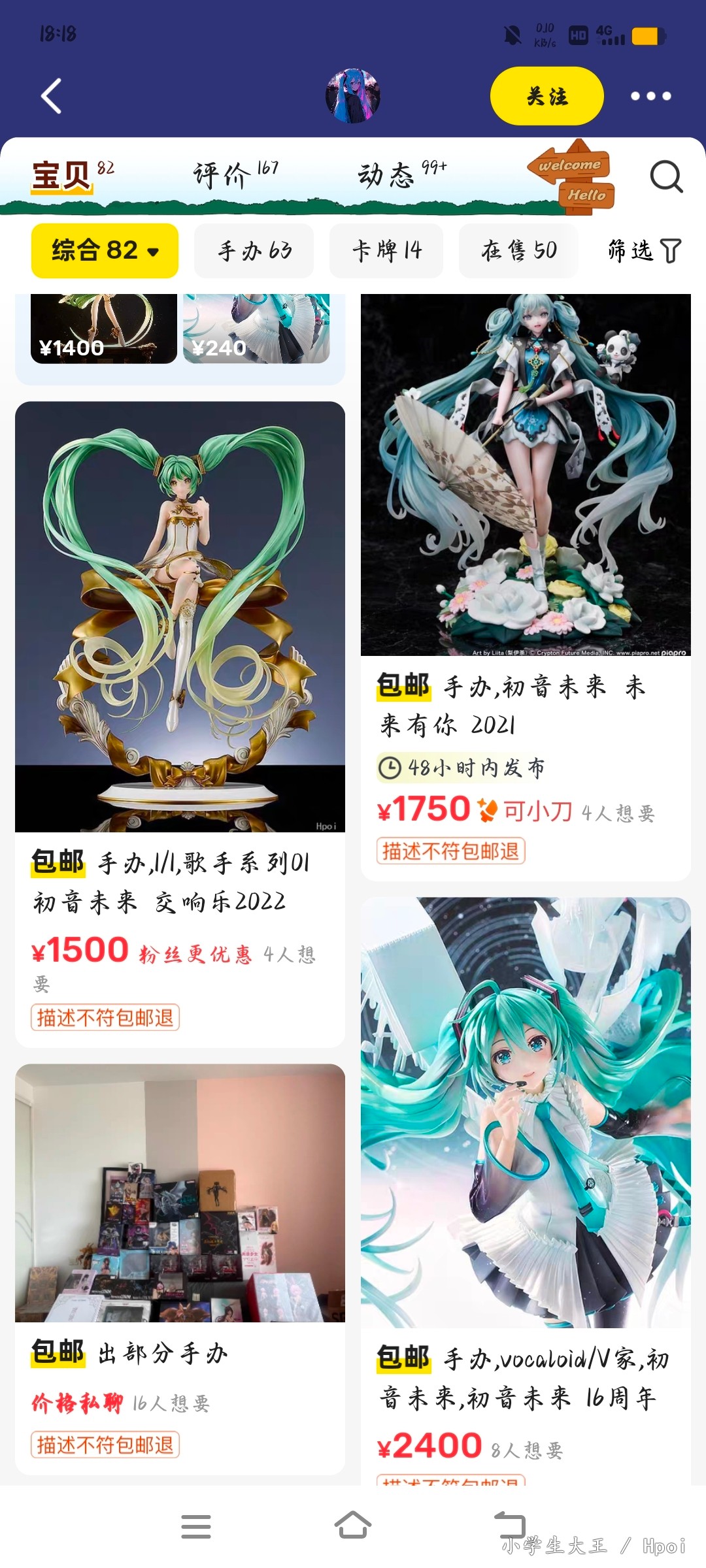Open the ¥240 figure thumbnail
The height and width of the screenshot is (1568, 706).
(256, 329)
